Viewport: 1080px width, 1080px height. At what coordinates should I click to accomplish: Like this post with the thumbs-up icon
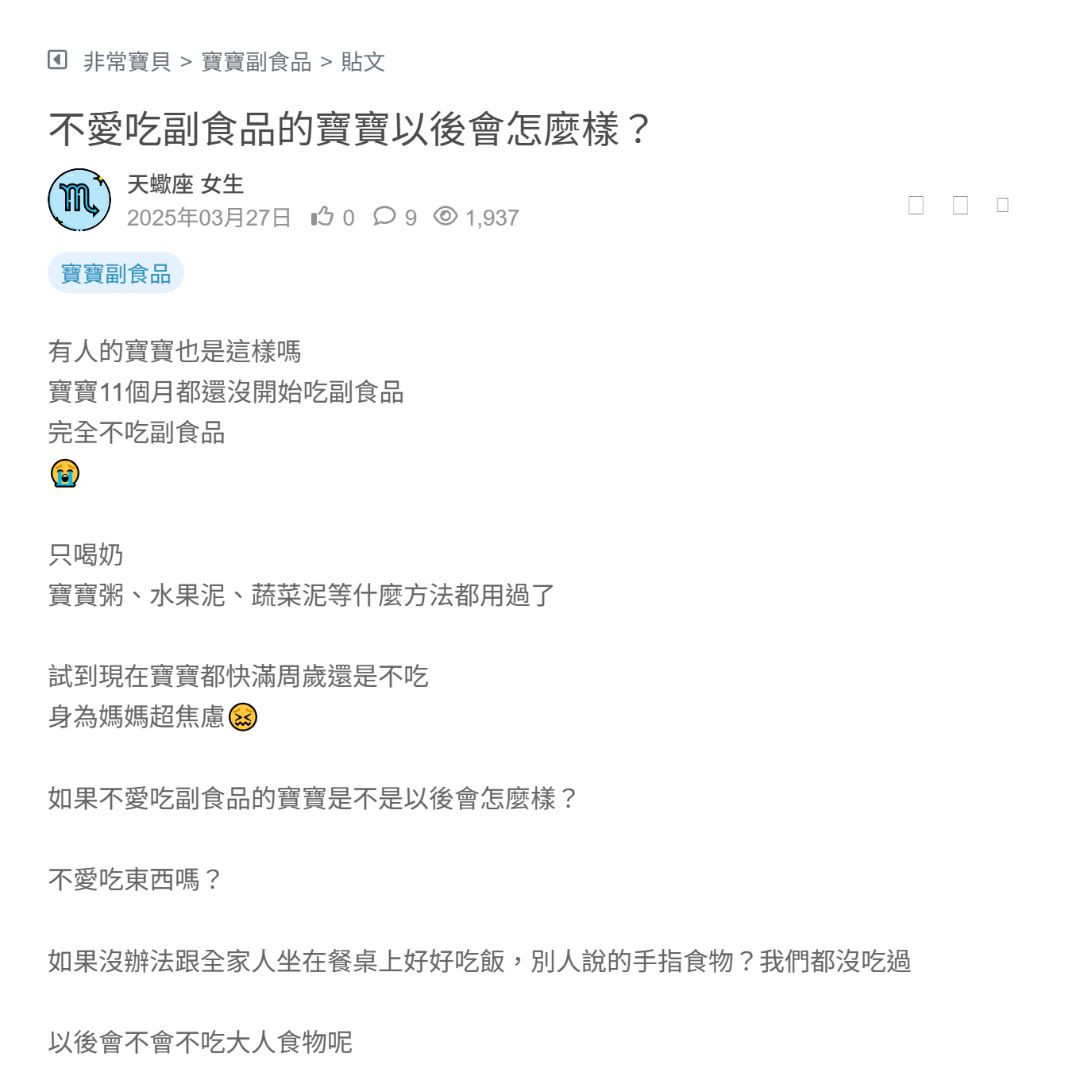(x=322, y=217)
